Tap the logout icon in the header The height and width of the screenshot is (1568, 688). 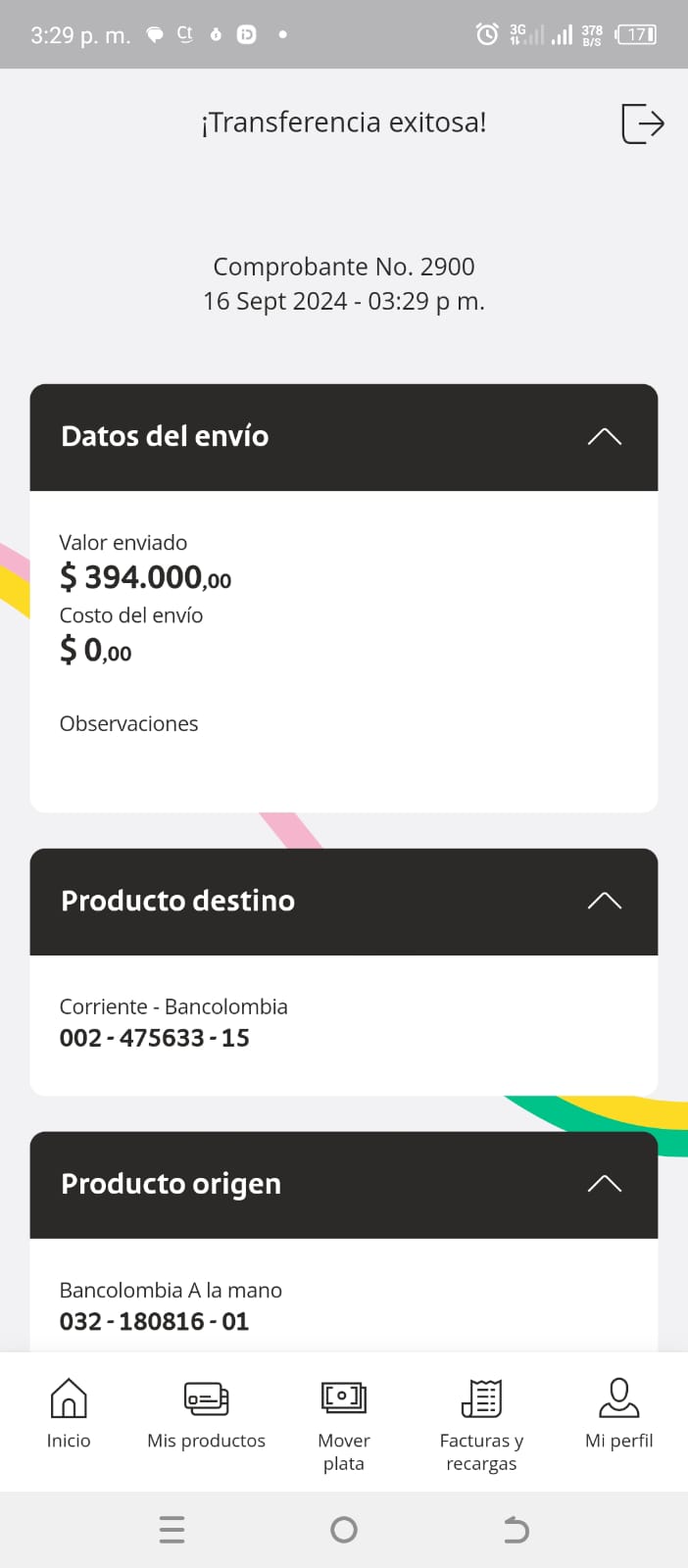pos(643,123)
